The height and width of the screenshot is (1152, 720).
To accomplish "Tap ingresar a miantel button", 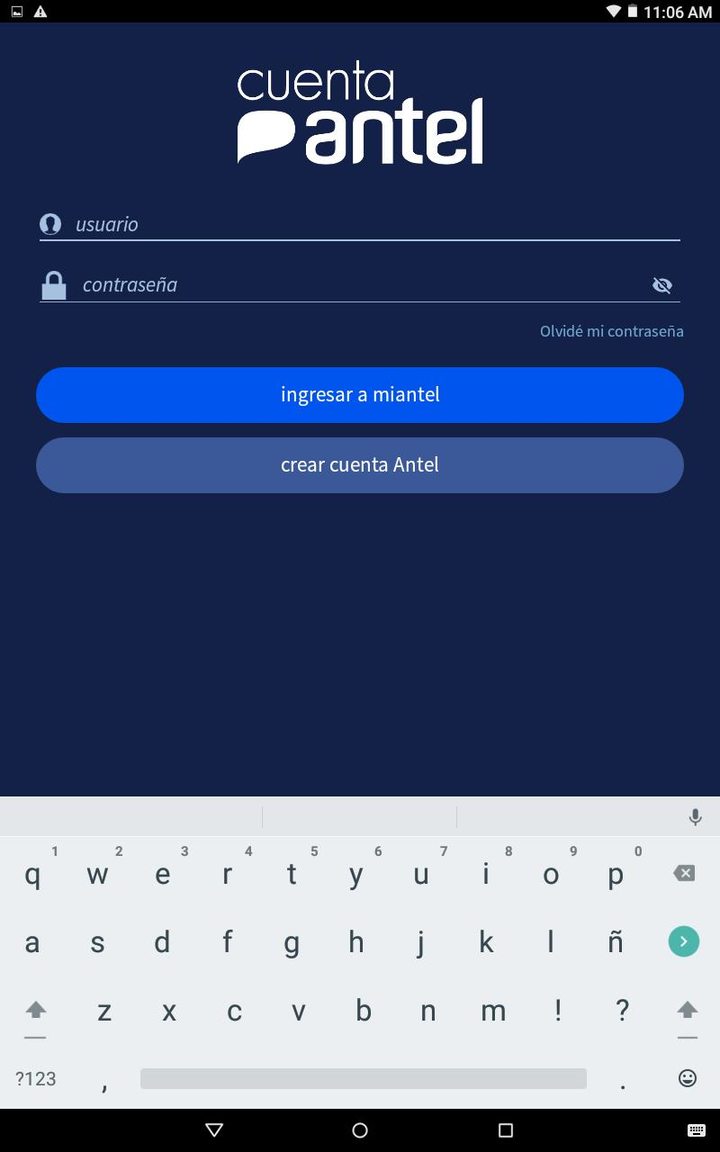I will (x=360, y=395).
